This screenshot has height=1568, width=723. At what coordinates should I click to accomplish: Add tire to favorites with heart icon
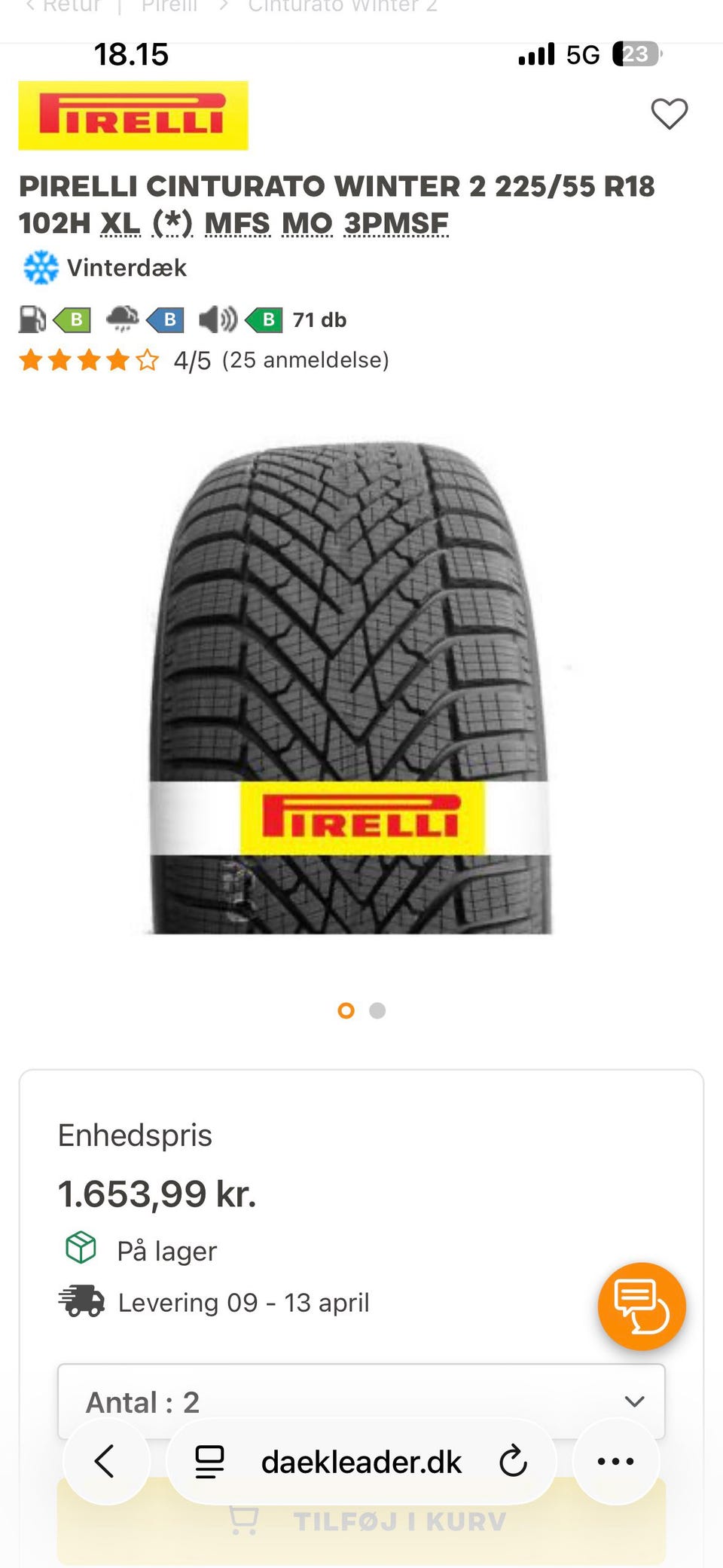click(669, 114)
